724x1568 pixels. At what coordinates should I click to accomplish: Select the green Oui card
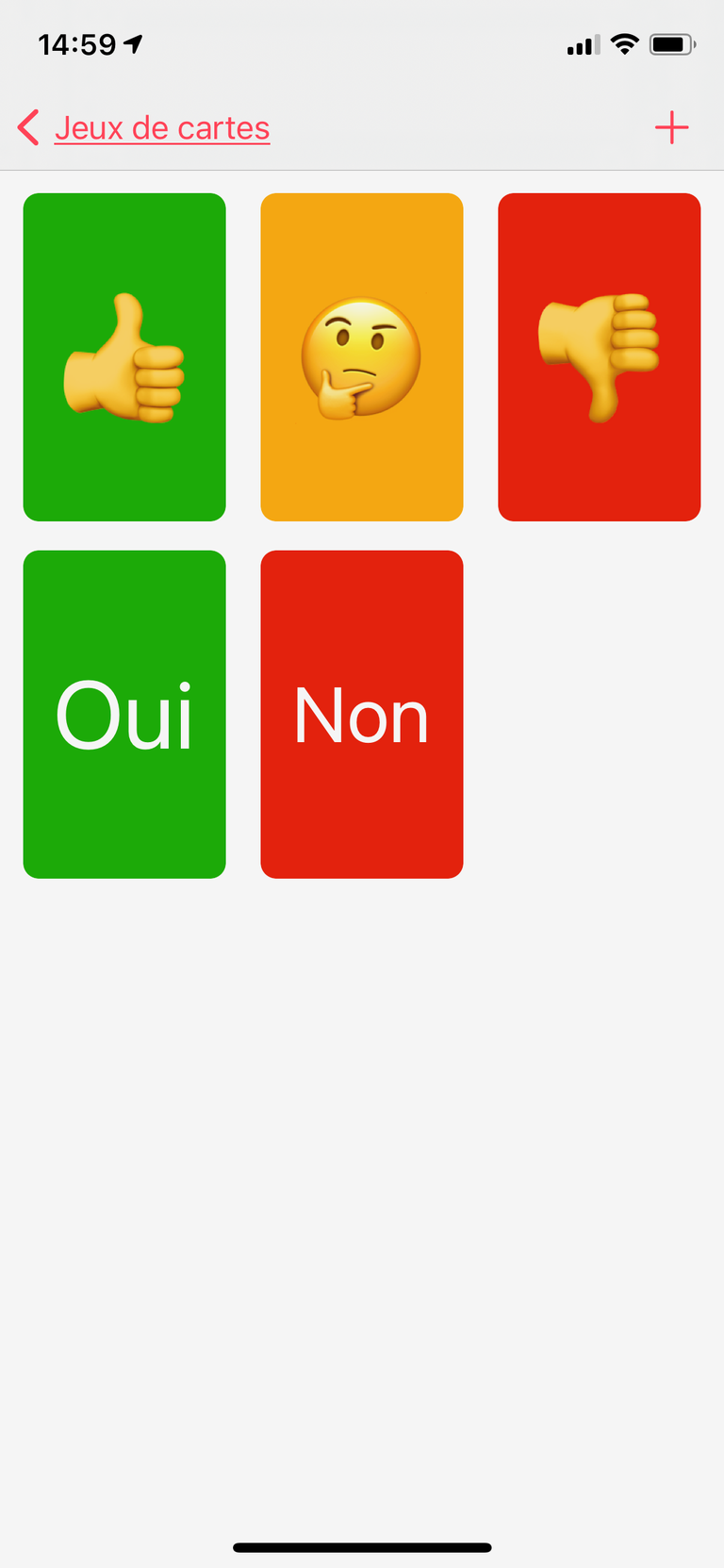click(x=124, y=714)
